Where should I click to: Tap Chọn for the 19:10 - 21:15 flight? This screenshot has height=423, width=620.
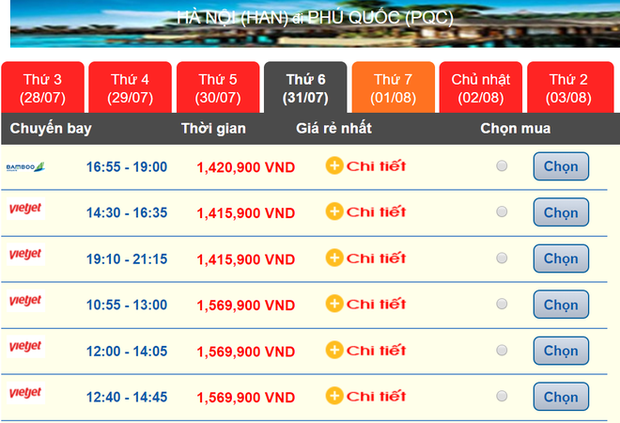(x=560, y=259)
